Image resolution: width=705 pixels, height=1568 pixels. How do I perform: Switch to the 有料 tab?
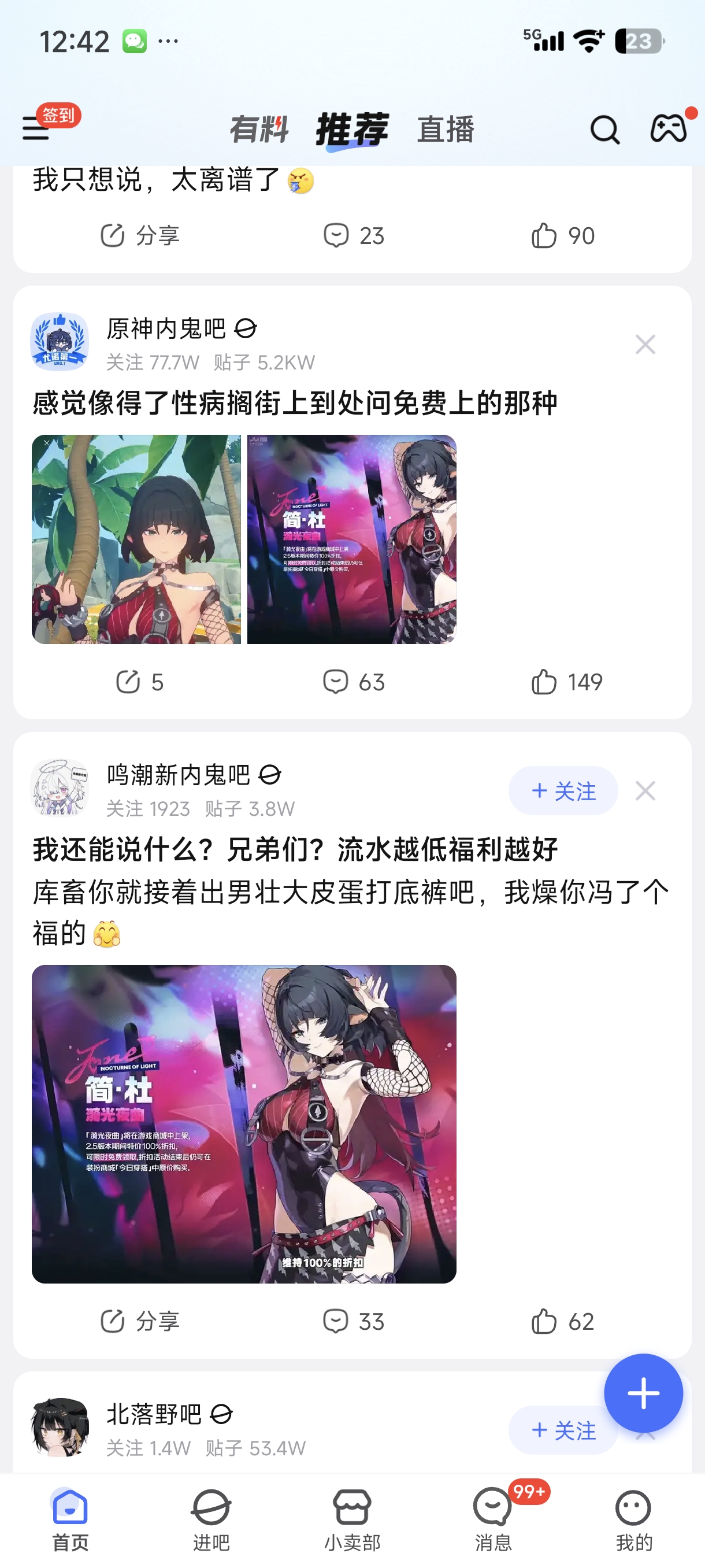tap(259, 130)
